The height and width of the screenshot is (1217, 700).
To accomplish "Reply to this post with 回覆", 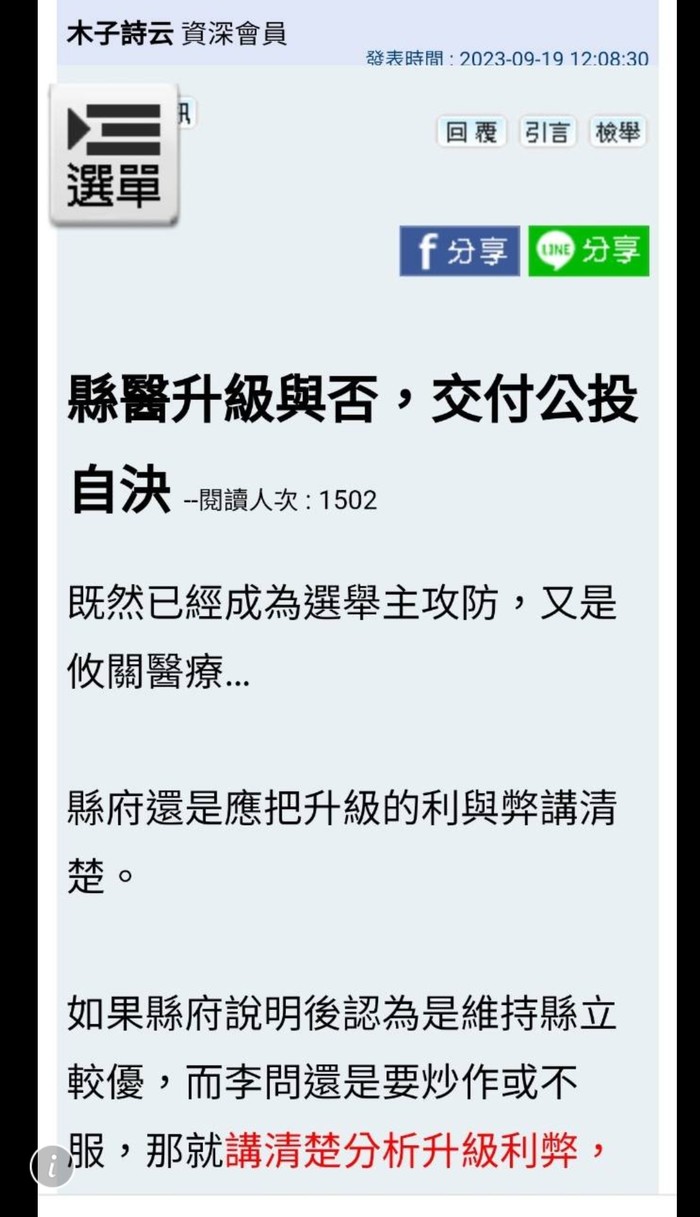I will tap(471, 132).
